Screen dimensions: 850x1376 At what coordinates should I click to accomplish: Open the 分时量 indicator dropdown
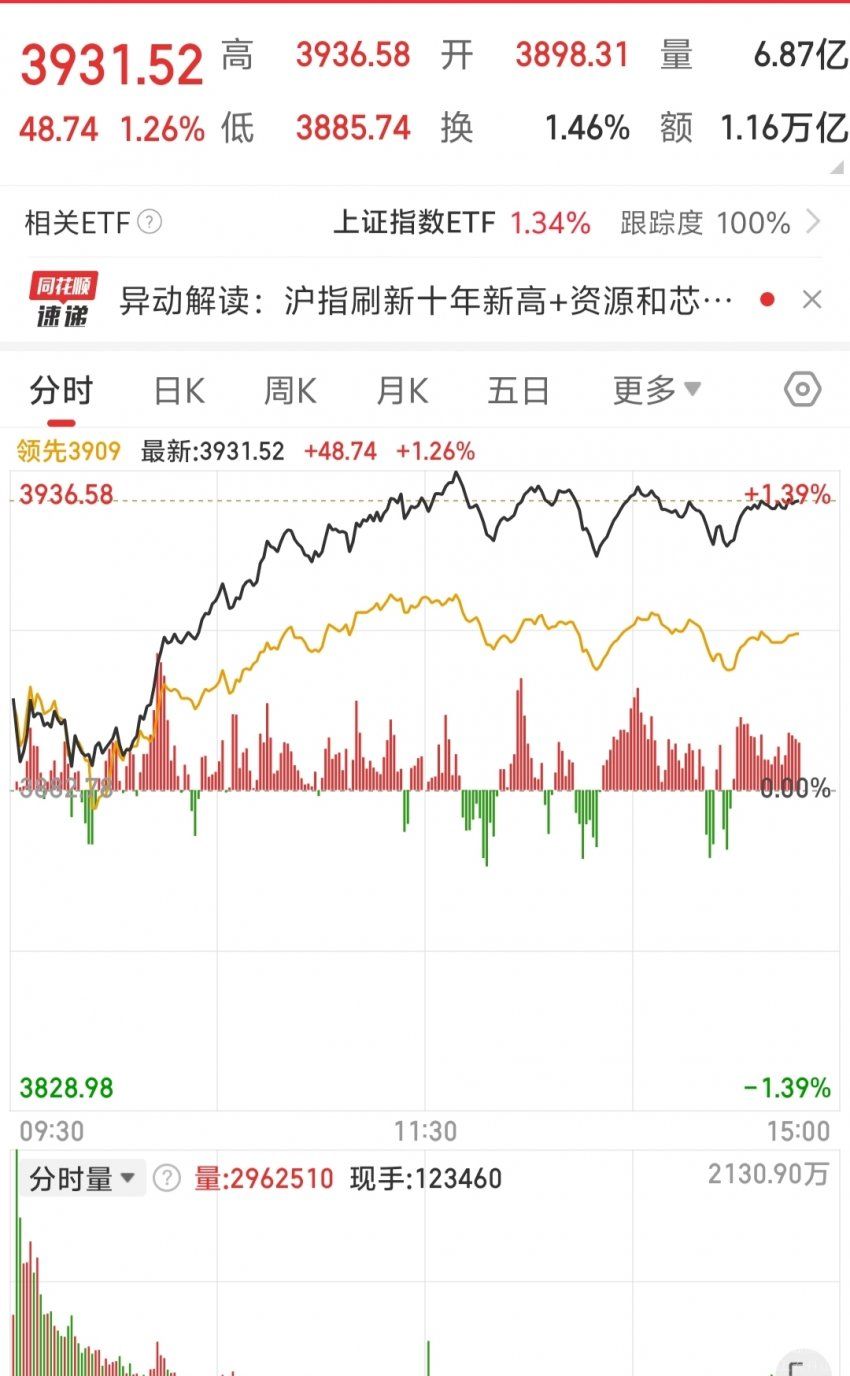coord(82,1178)
